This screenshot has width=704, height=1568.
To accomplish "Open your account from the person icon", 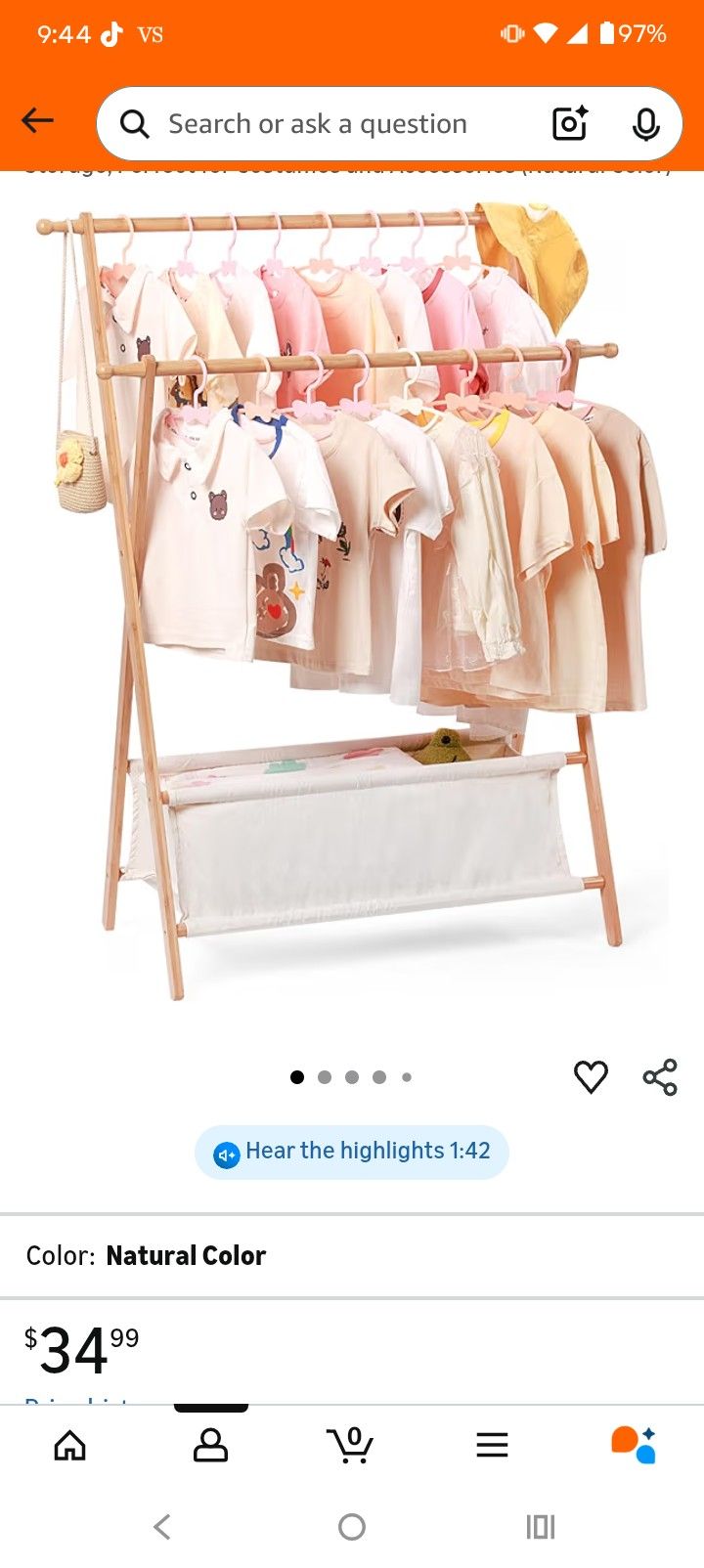I will click(x=211, y=1444).
